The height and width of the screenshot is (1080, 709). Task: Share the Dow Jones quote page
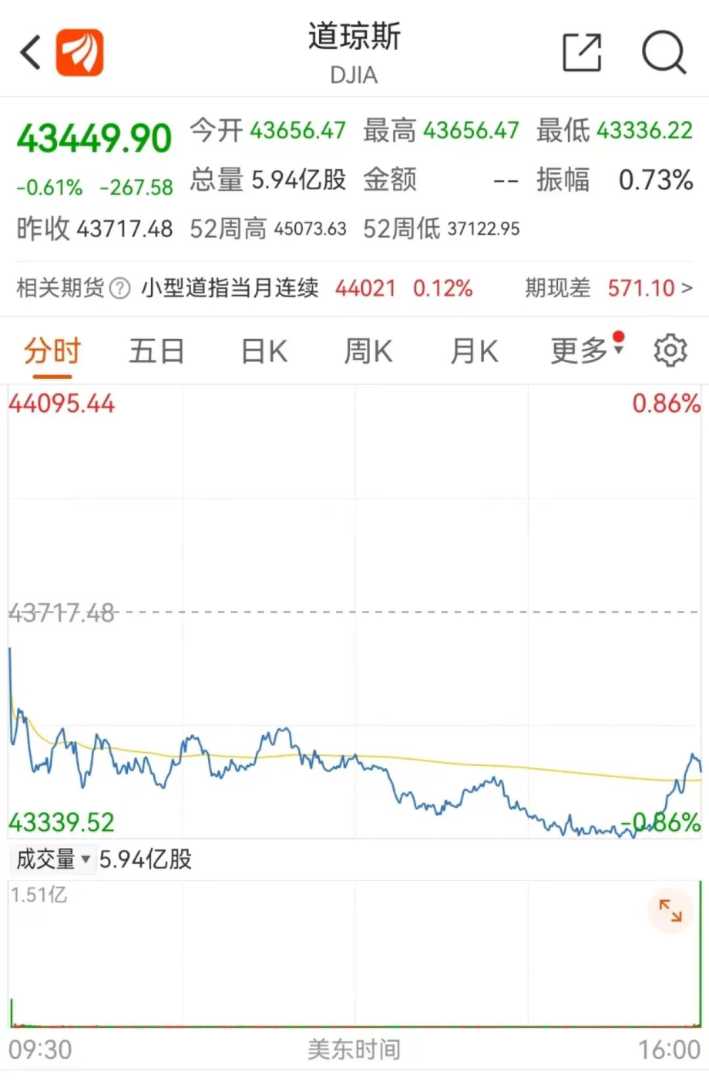click(x=582, y=52)
